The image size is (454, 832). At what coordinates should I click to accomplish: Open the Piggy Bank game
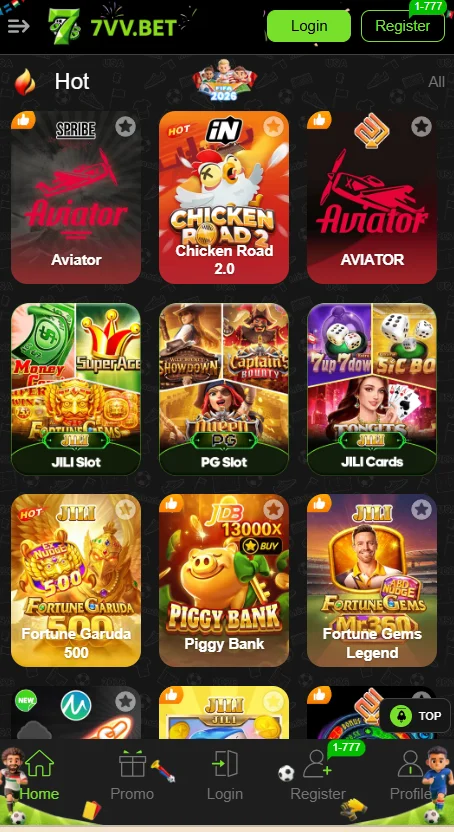click(x=224, y=580)
